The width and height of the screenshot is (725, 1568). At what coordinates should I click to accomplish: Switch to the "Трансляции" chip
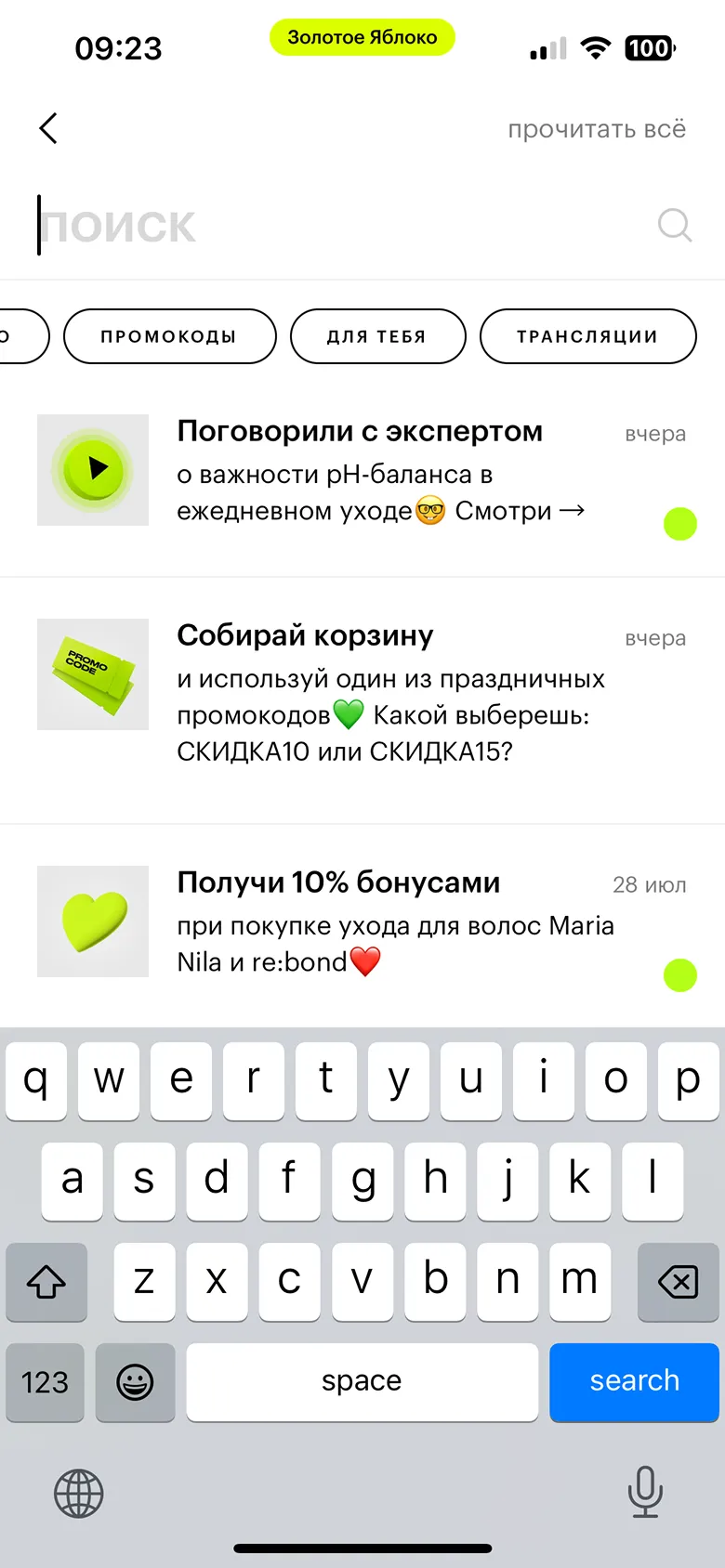click(x=587, y=336)
